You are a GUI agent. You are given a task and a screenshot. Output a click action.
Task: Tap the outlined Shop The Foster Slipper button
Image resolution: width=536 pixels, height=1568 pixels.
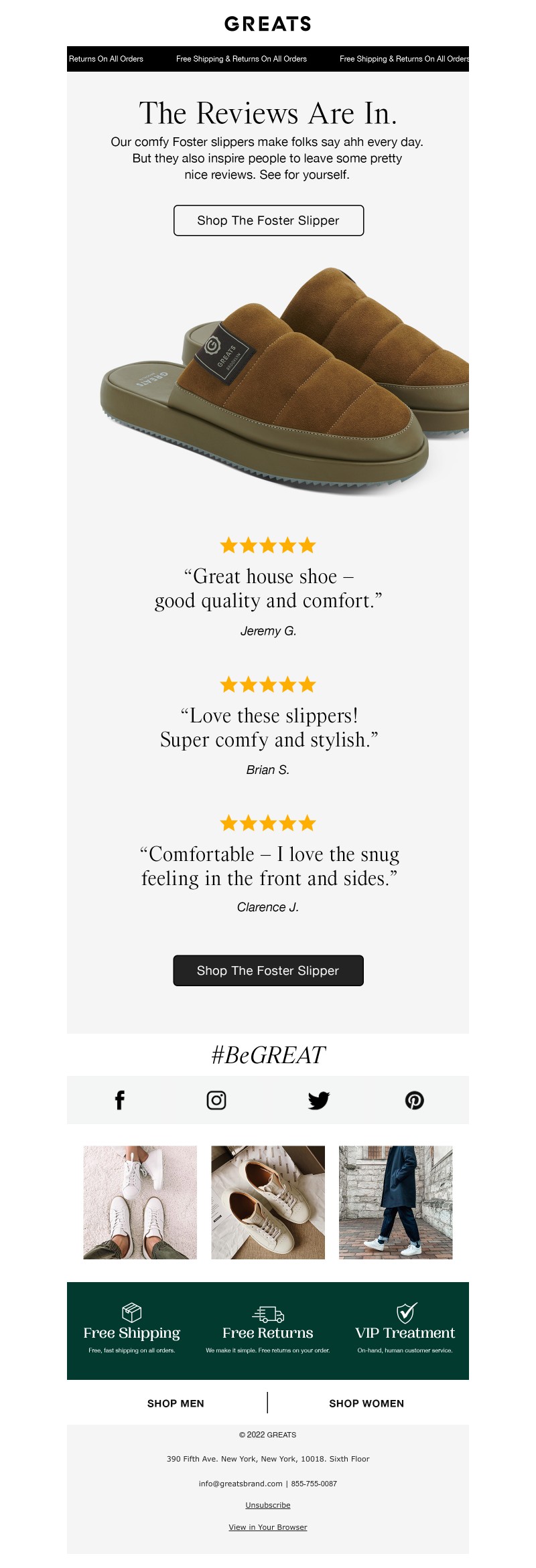pos(268,220)
